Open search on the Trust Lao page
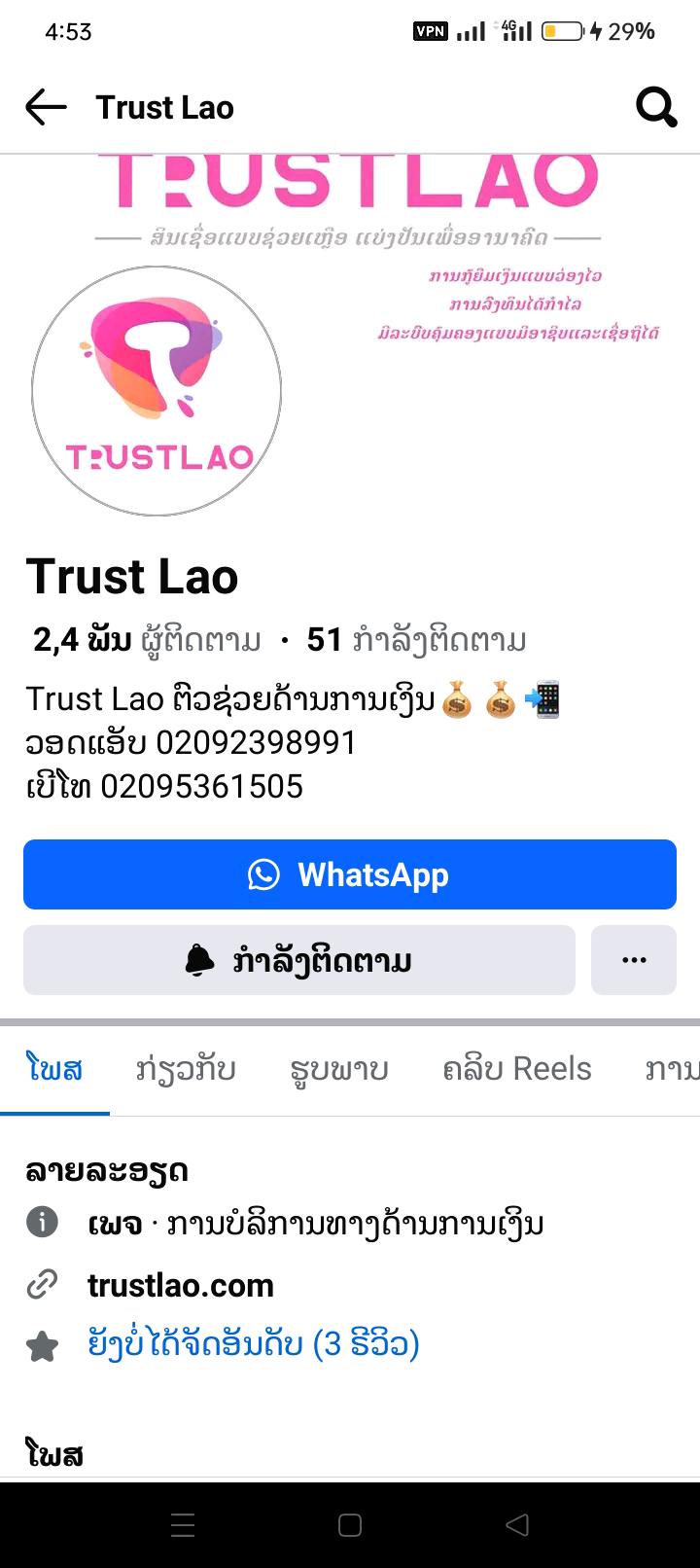 point(656,107)
